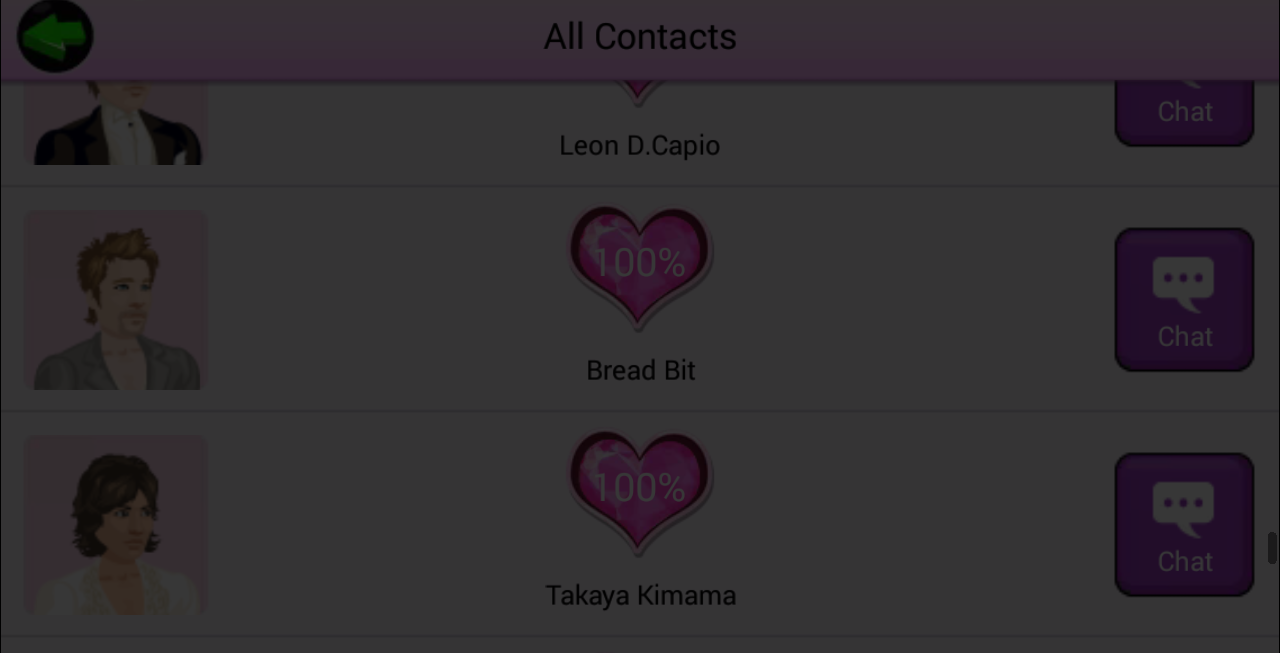
Task: Select Takaya Kimama's avatar picture
Action: point(116,525)
